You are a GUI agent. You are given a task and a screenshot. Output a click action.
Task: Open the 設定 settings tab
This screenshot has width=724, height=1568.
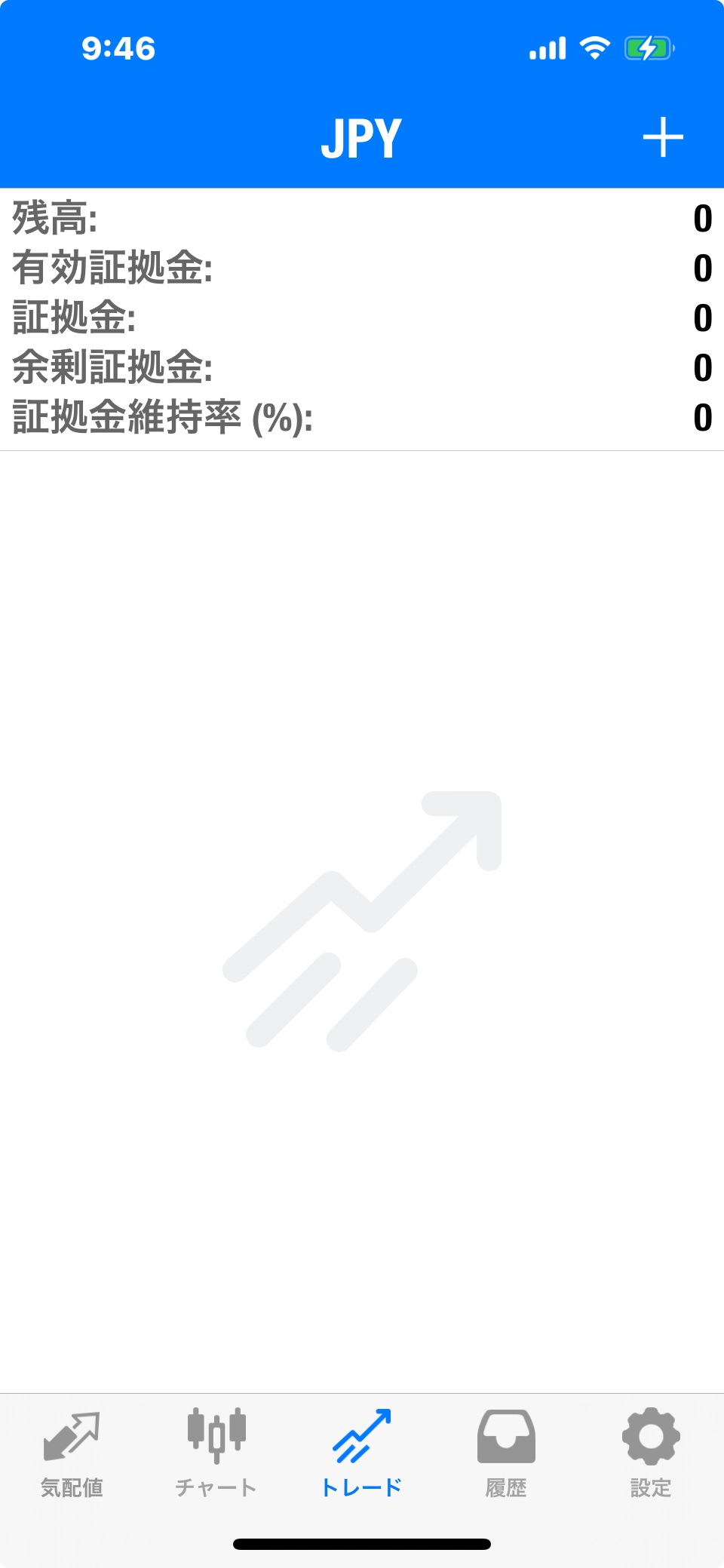coord(651,1453)
